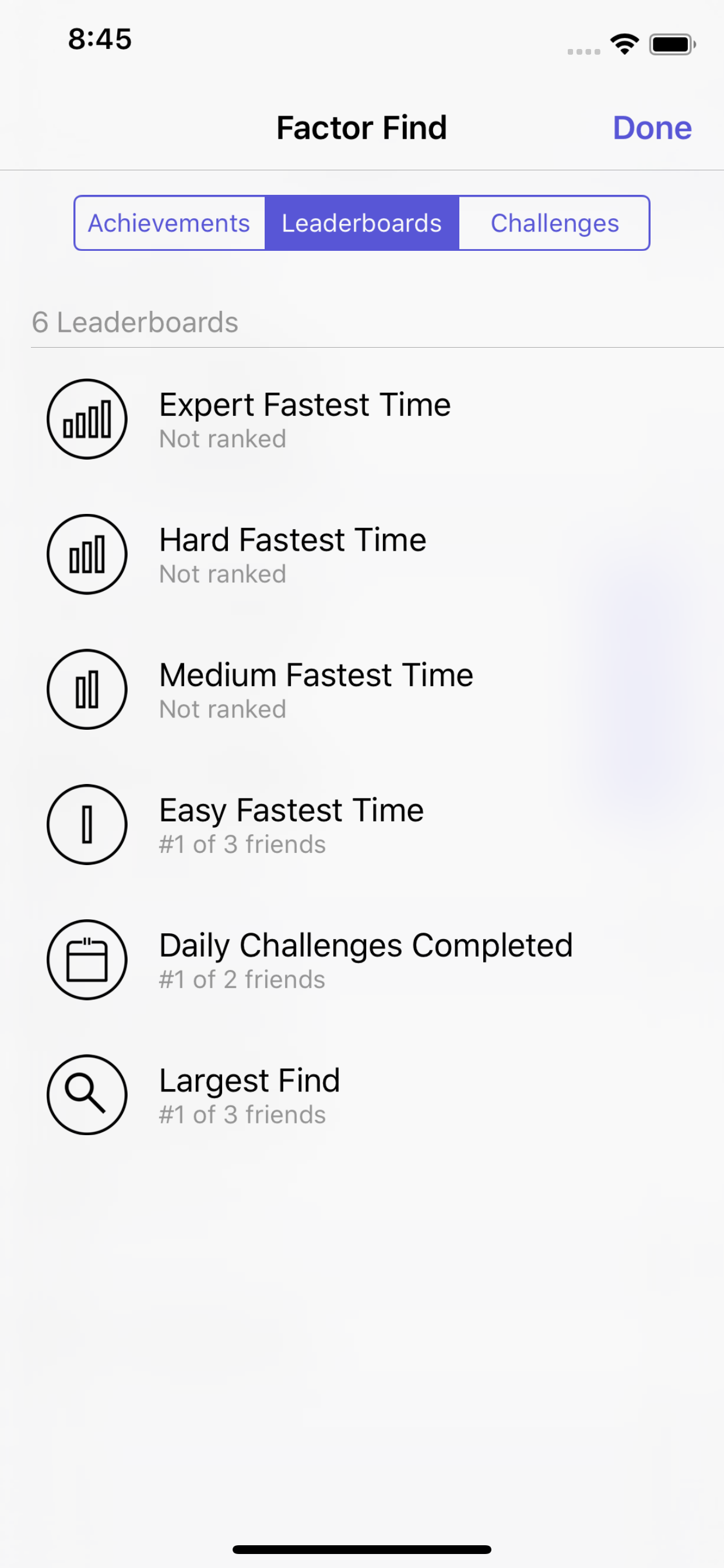
Task: Tap Done to close Game Center
Action: pyautogui.click(x=652, y=128)
